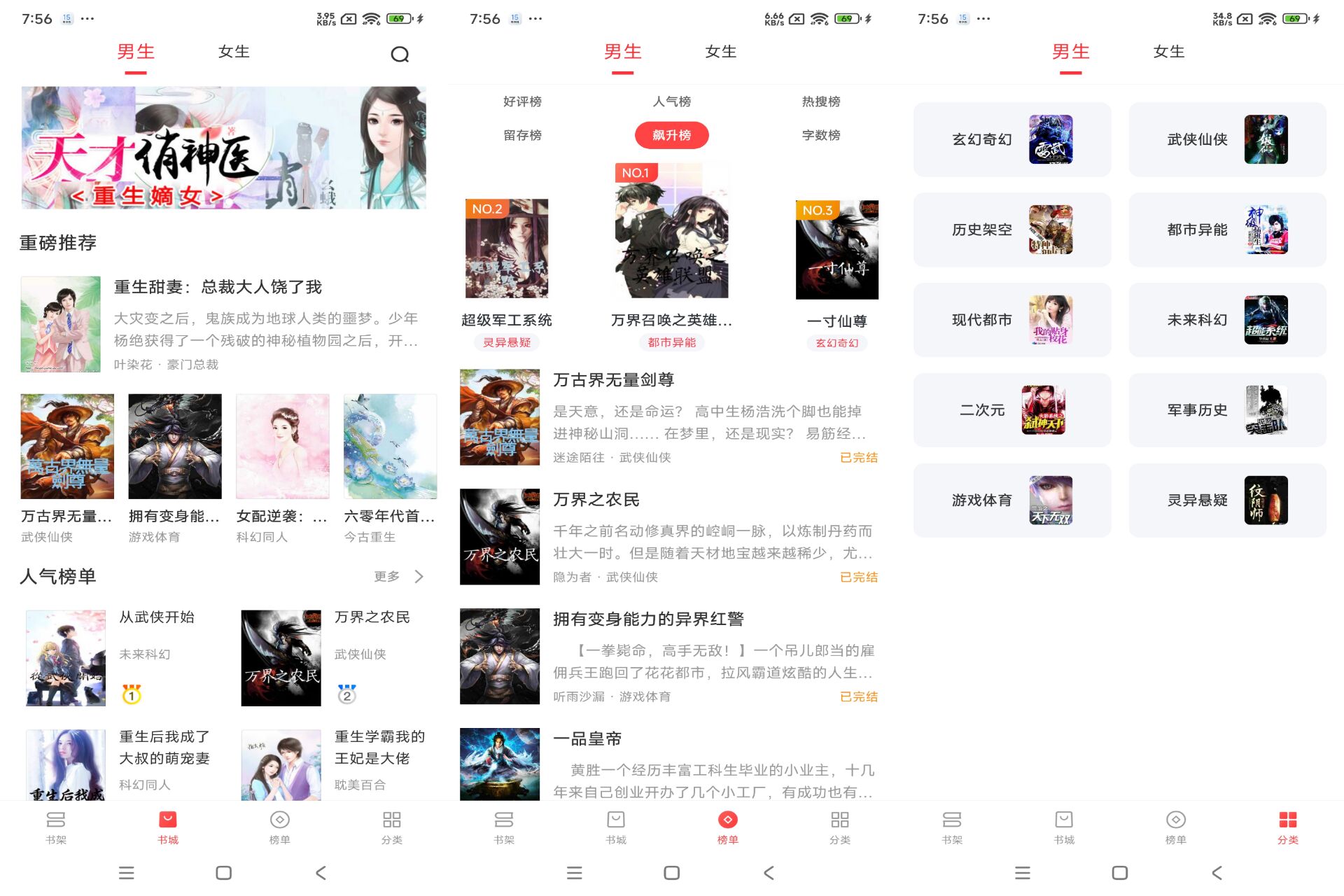Open 六零年代首… book cover
The height and width of the screenshot is (896, 1344).
[390, 446]
